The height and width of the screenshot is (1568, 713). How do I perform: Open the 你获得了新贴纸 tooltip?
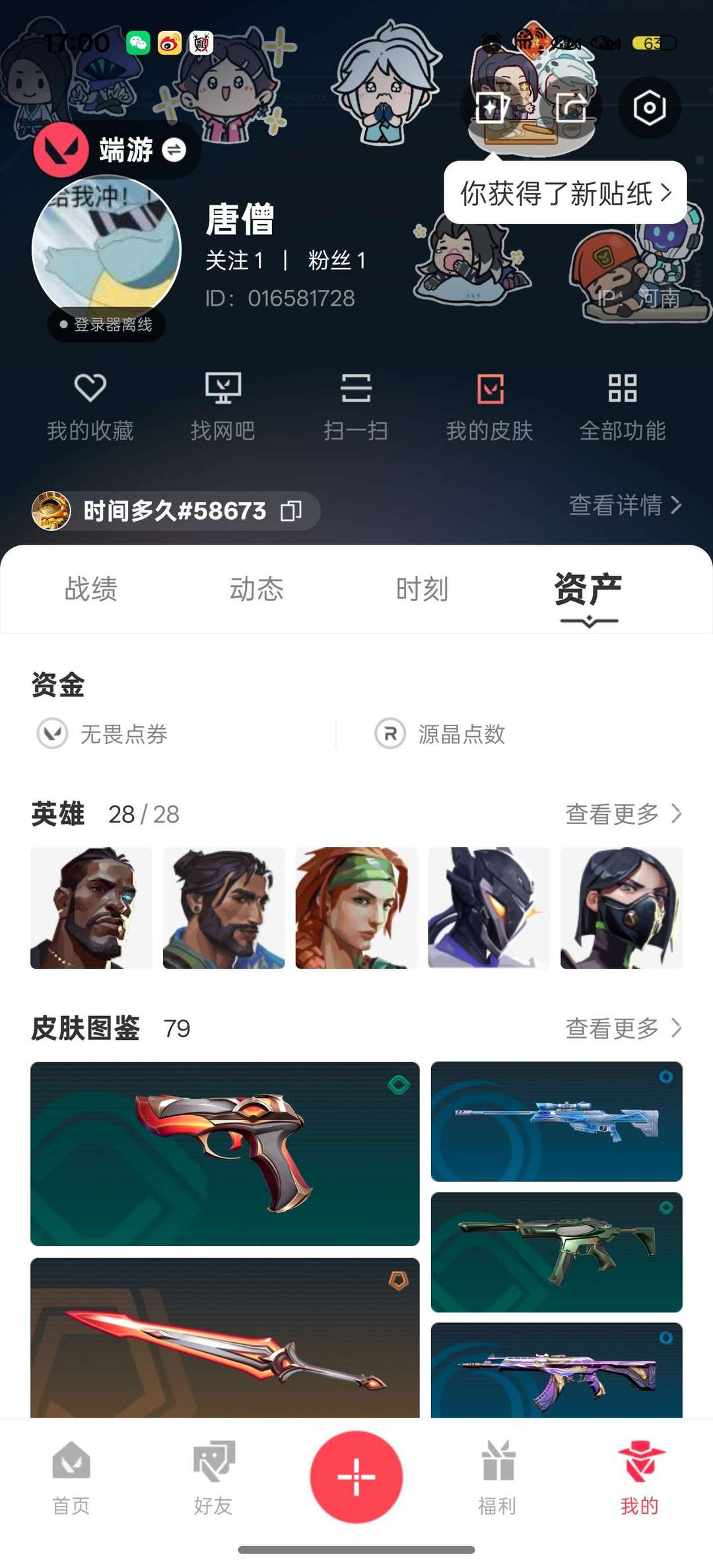[x=565, y=193]
